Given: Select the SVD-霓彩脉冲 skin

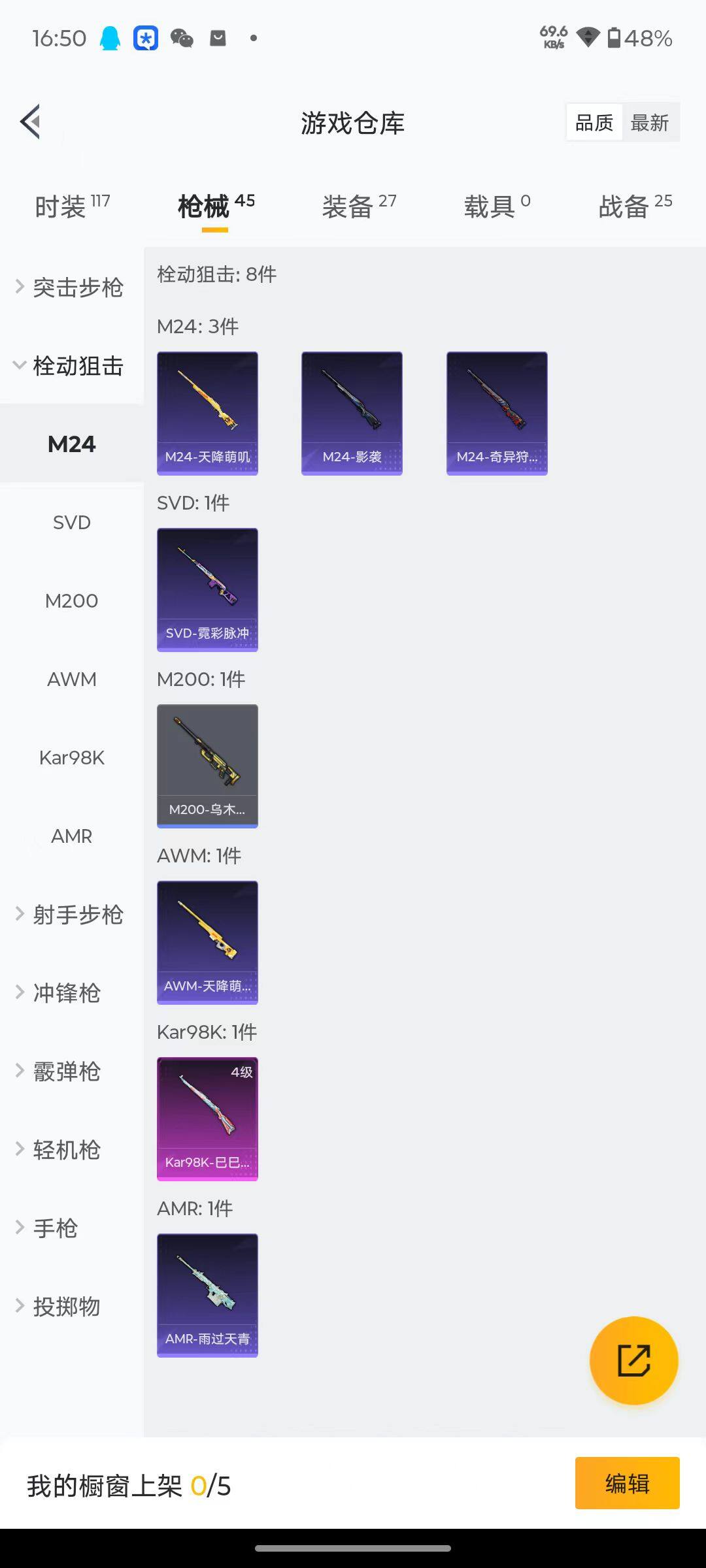Looking at the screenshot, I should tap(207, 588).
